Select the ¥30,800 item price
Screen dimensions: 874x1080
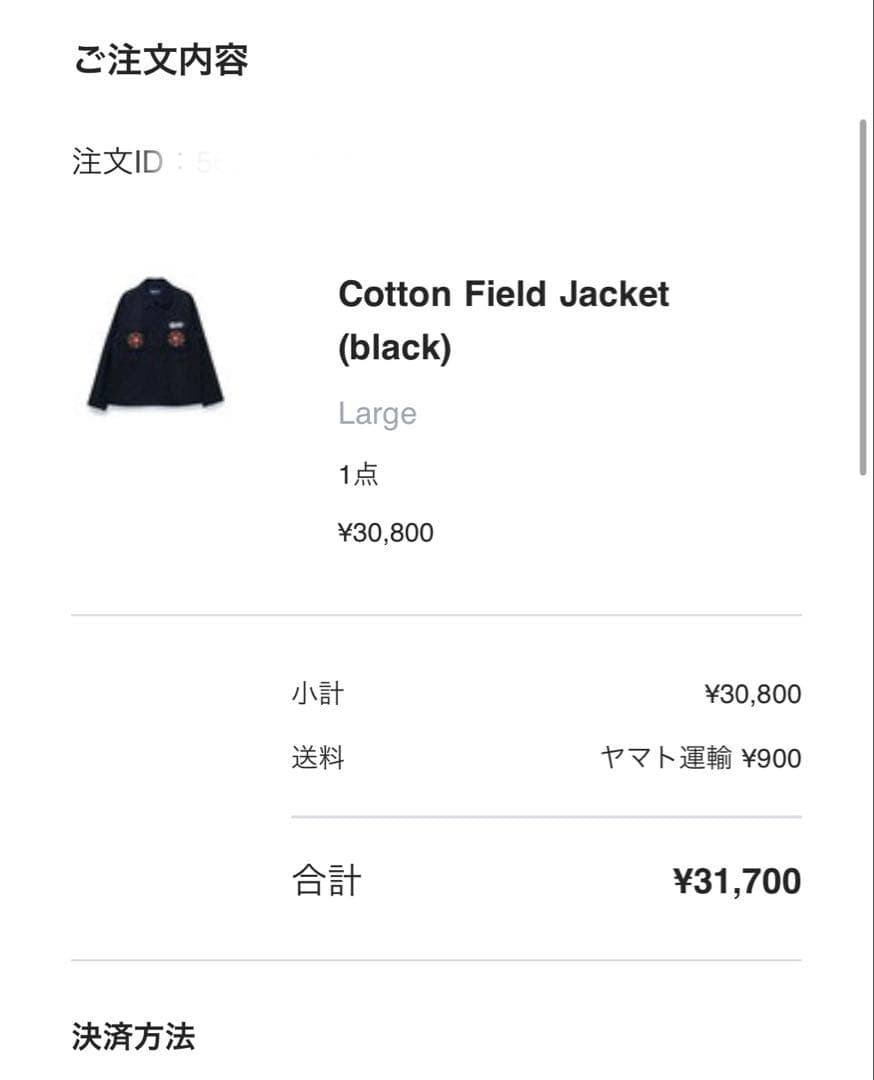coord(386,532)
